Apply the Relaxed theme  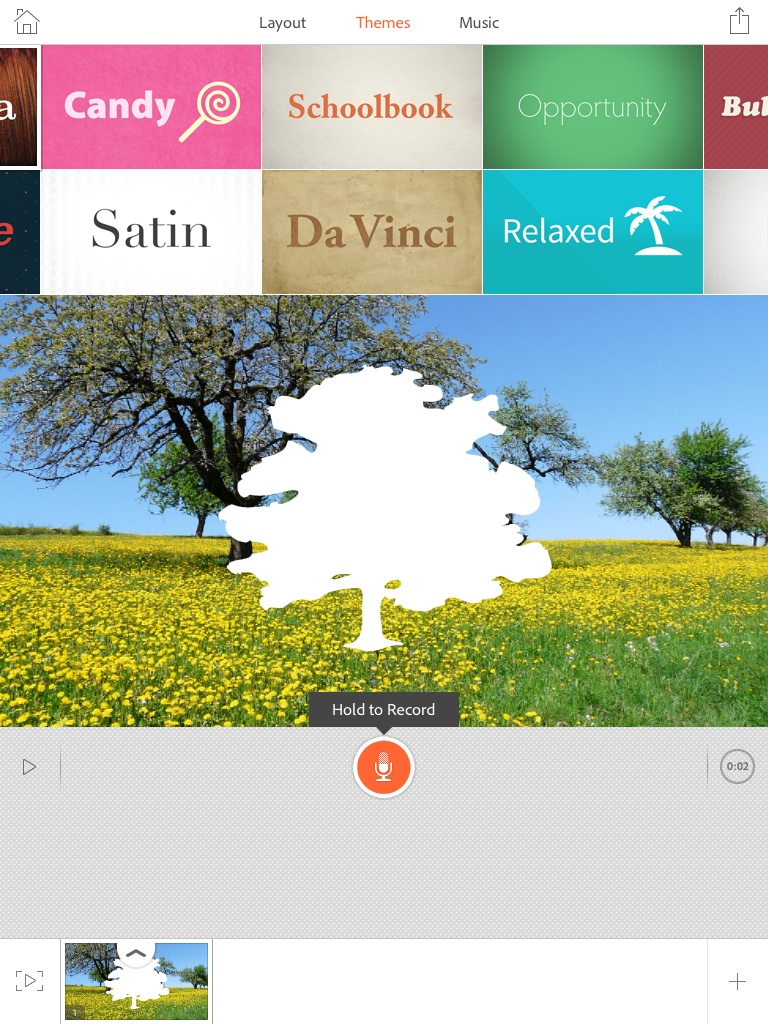[592, 232]
